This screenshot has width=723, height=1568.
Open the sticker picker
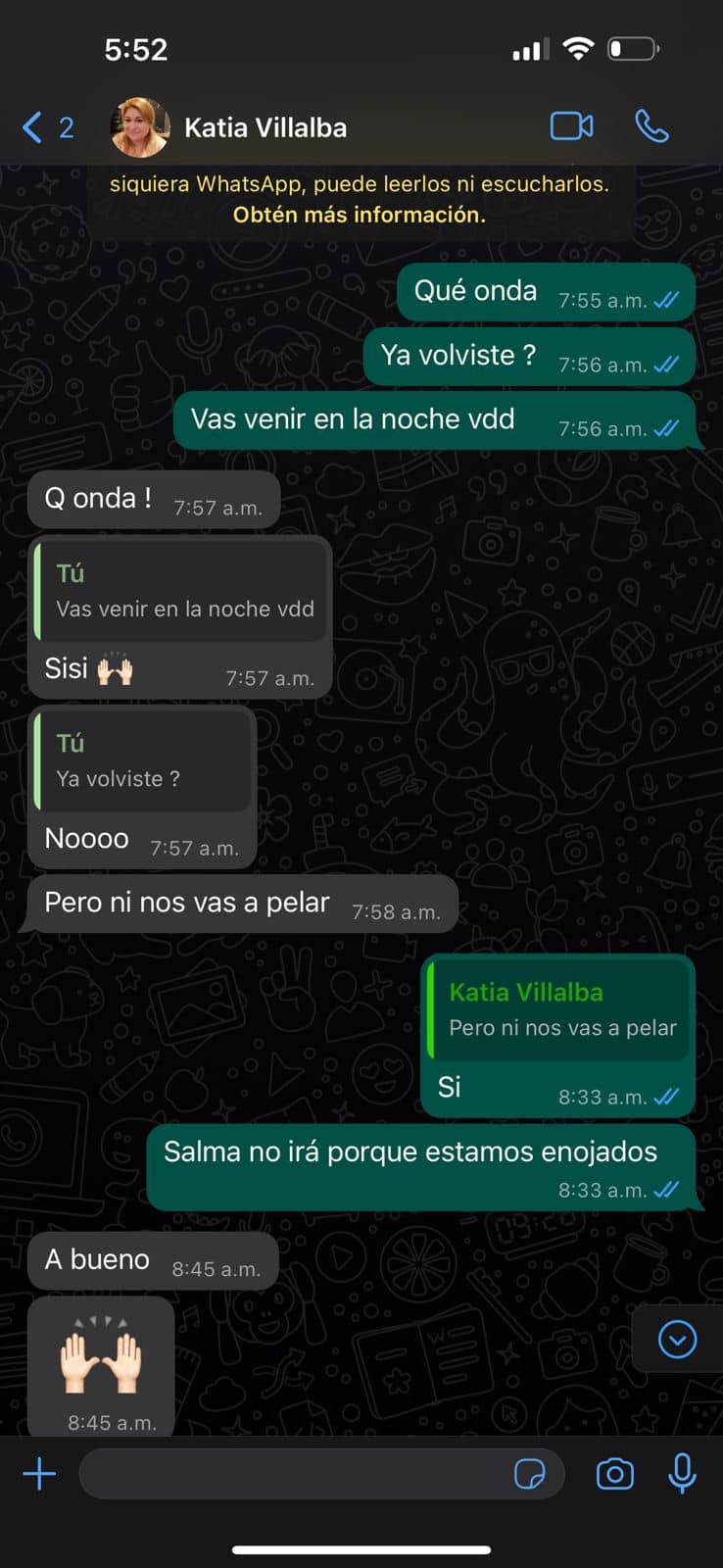[529, 1474]
